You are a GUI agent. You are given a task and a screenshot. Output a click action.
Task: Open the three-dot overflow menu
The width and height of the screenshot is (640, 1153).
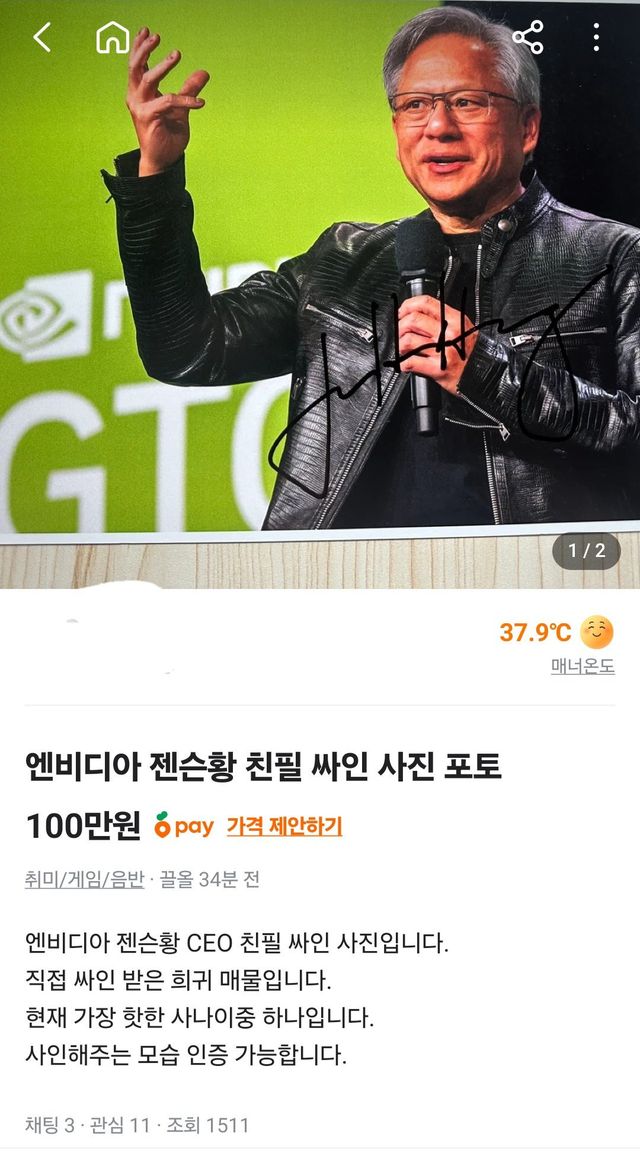click(596, 39)
